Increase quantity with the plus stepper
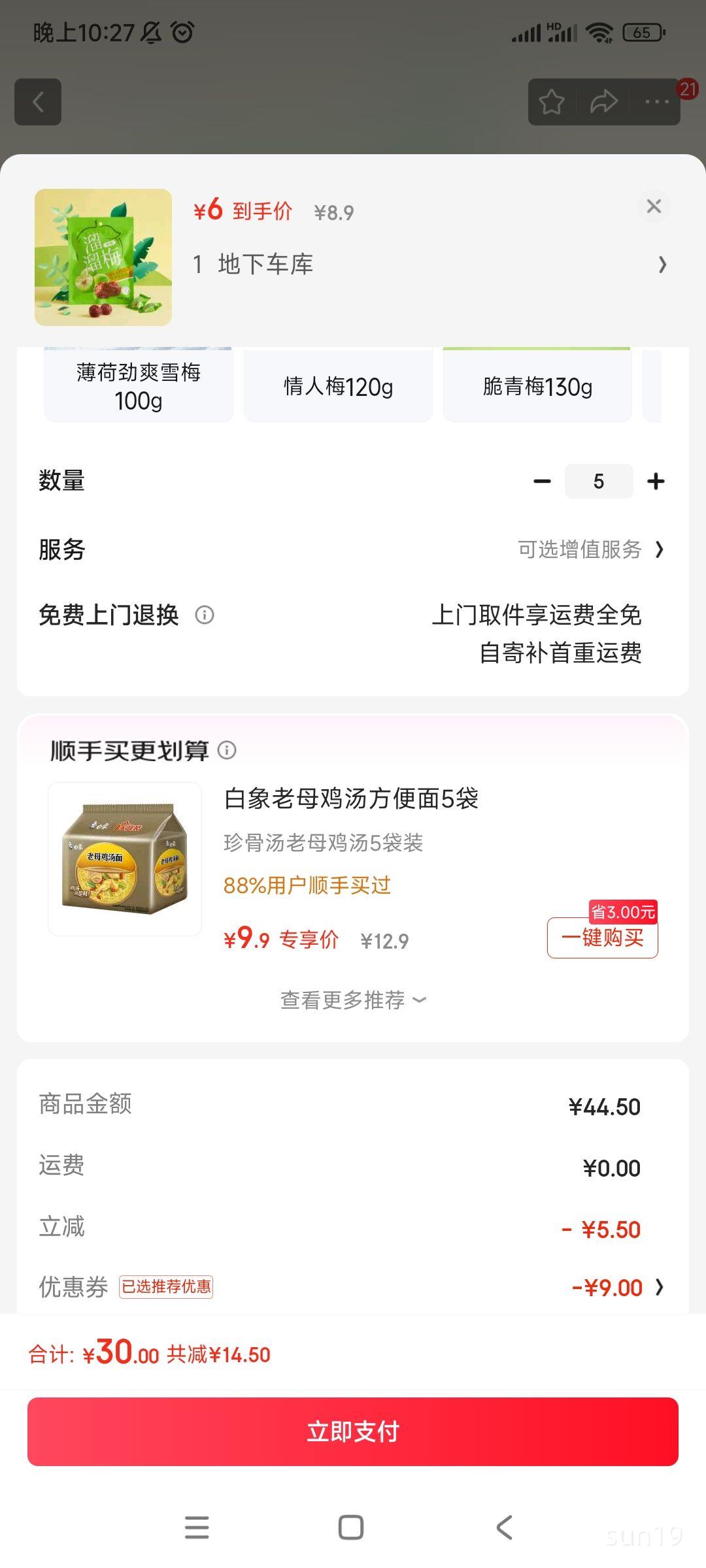This screenshot has width=706, height=1568. pyautogui.click(x=656, y=480)
